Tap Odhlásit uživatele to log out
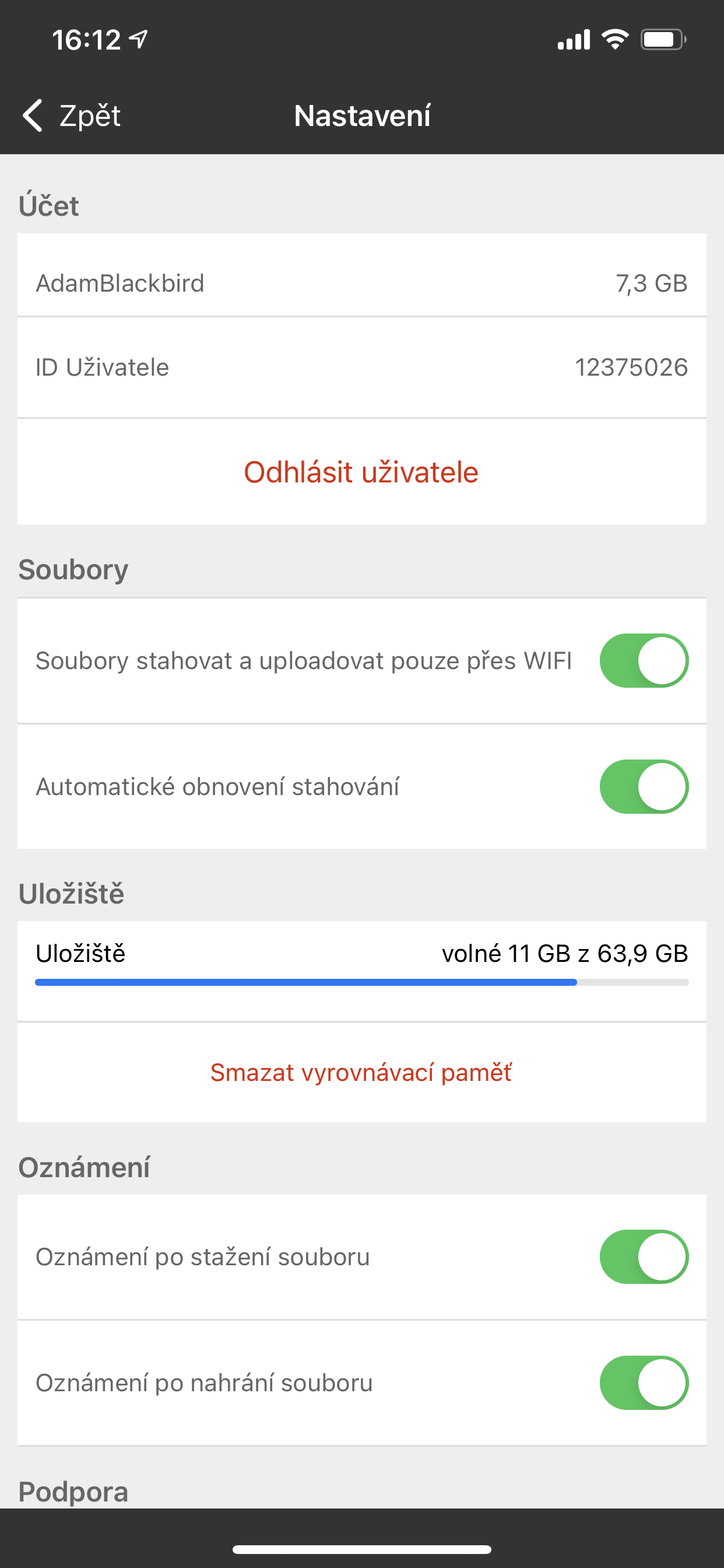 coord(361,473)
